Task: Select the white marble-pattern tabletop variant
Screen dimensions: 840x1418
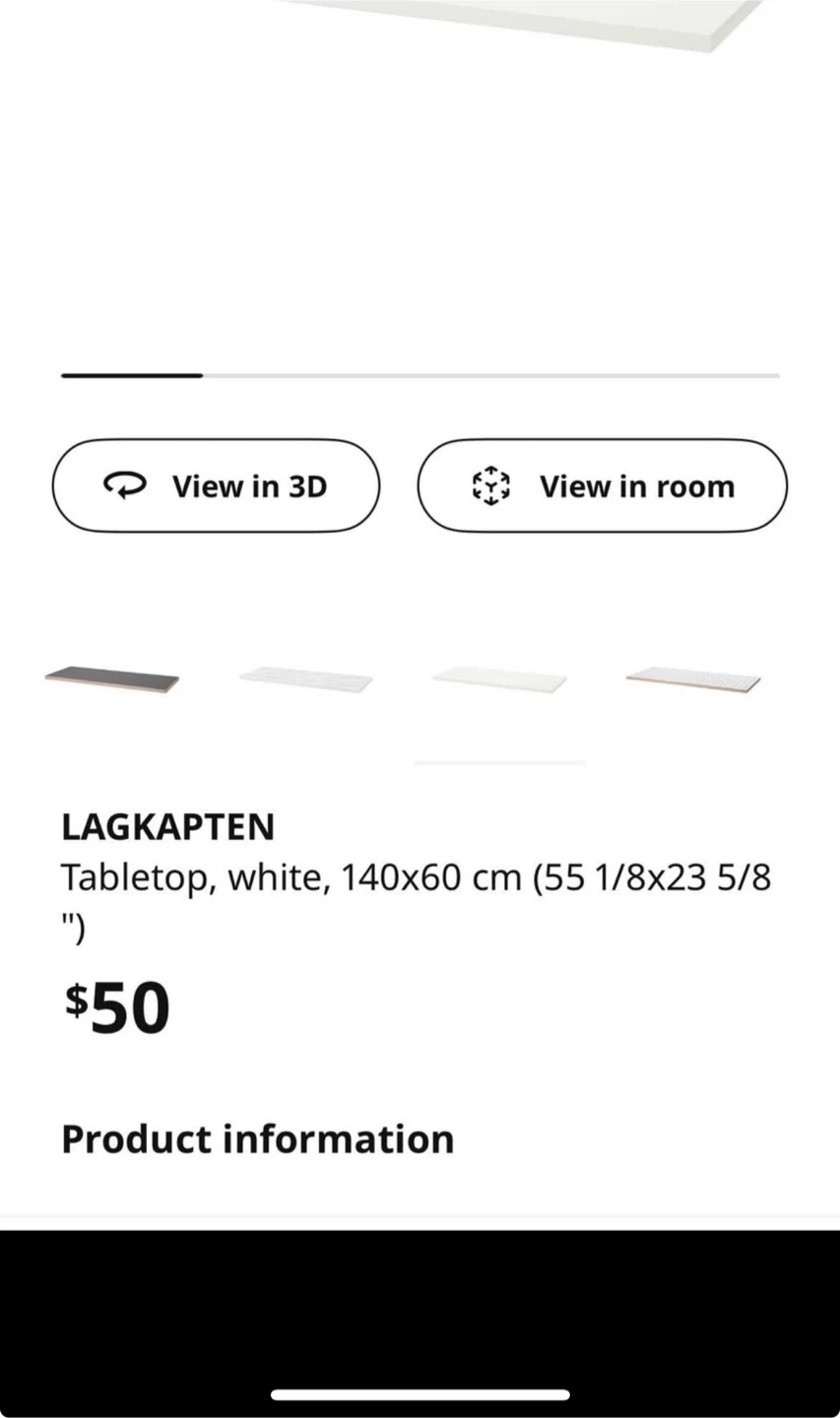Action: (x=305, y=677)
